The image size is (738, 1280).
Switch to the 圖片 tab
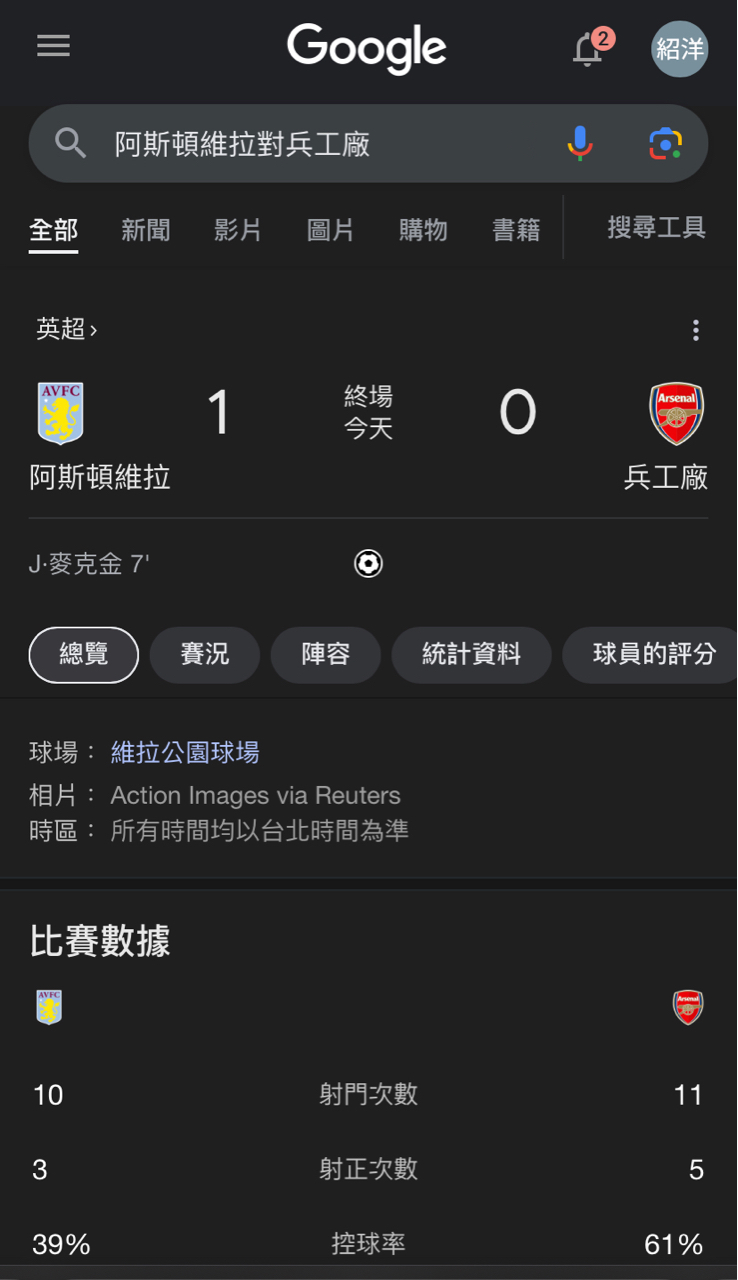coord(330,230)
